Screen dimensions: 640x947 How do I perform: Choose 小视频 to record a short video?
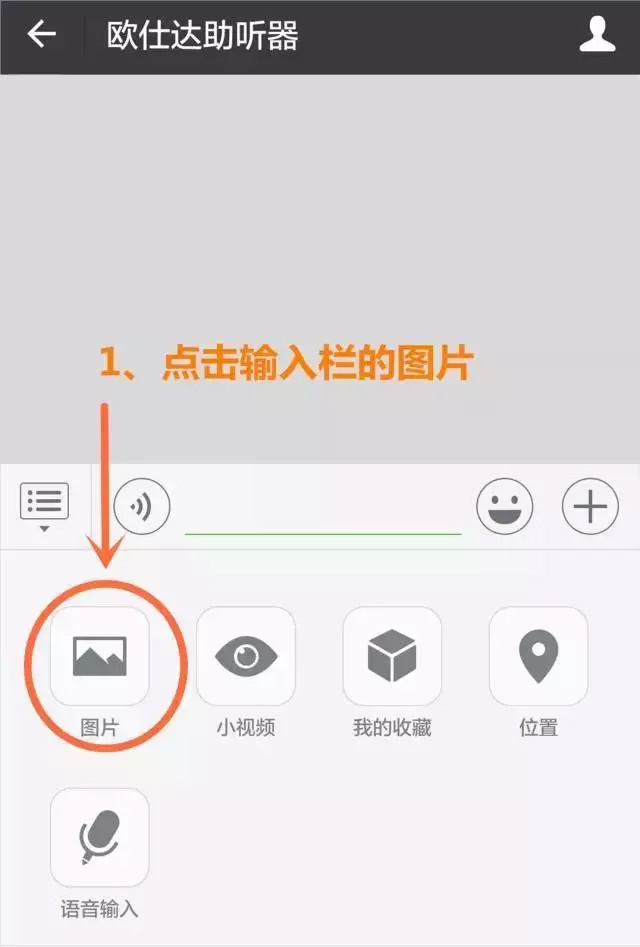coord(246,657)
